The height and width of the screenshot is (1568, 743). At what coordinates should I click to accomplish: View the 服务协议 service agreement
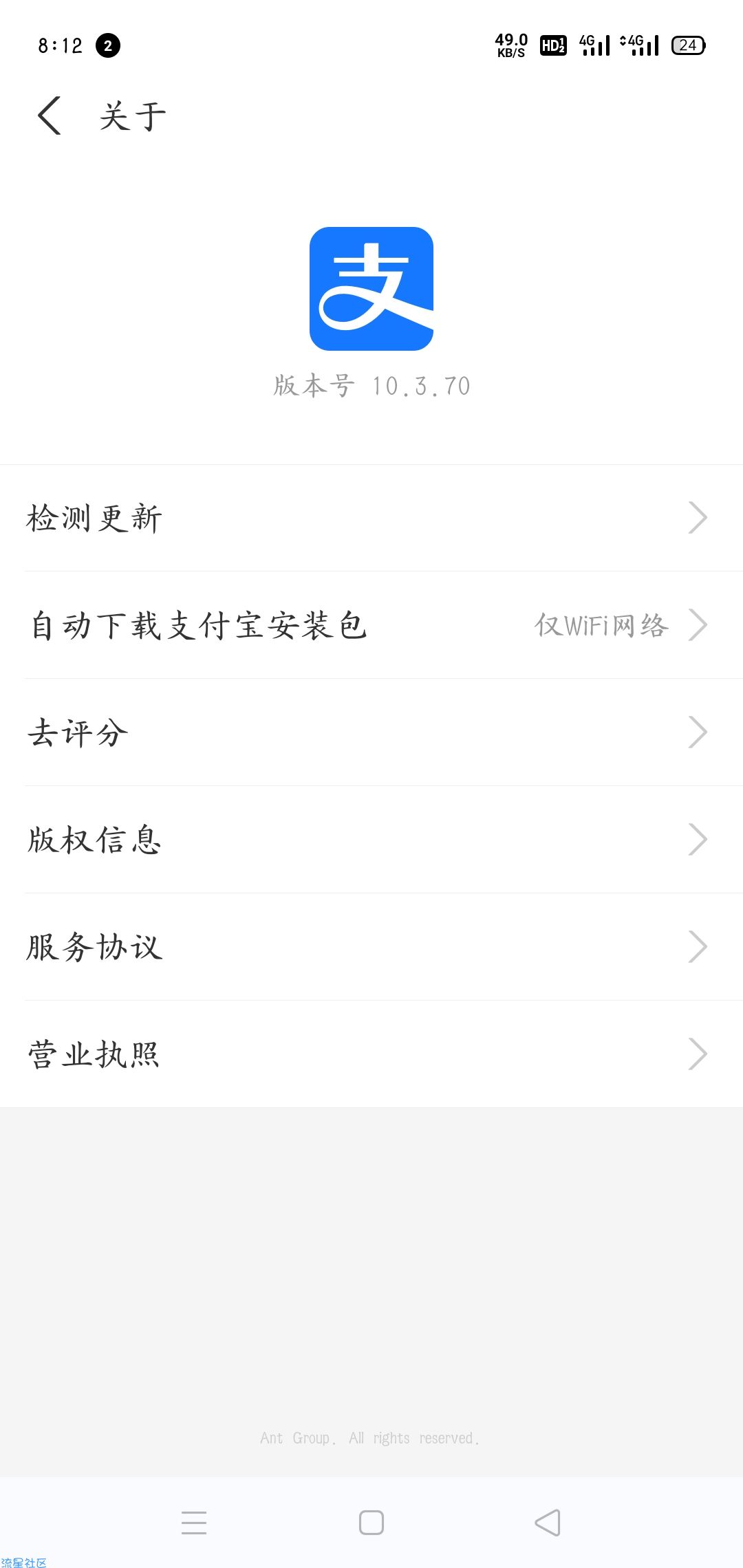tap(371, 947)
